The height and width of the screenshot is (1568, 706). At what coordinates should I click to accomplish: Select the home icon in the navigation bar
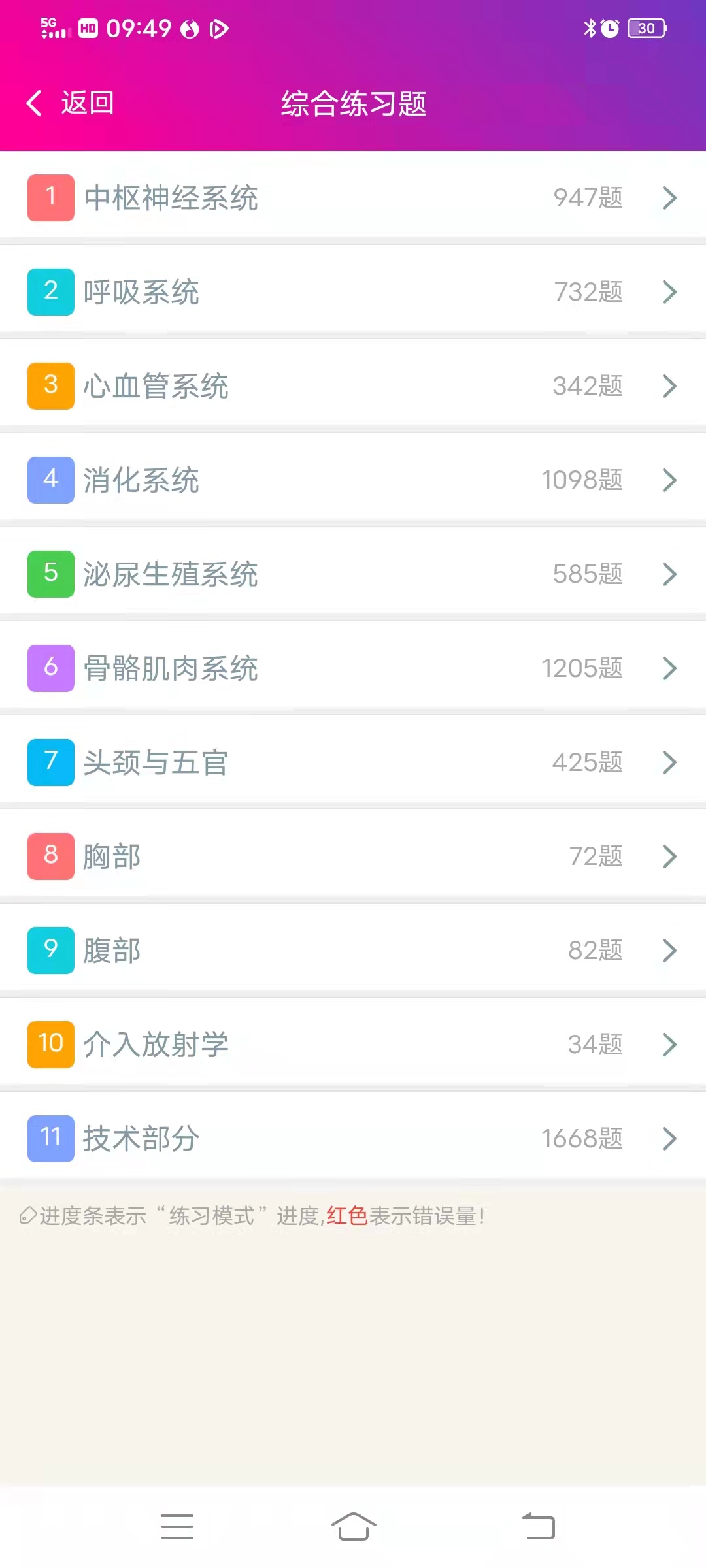pyautogui.click(x=353, y=1527)
